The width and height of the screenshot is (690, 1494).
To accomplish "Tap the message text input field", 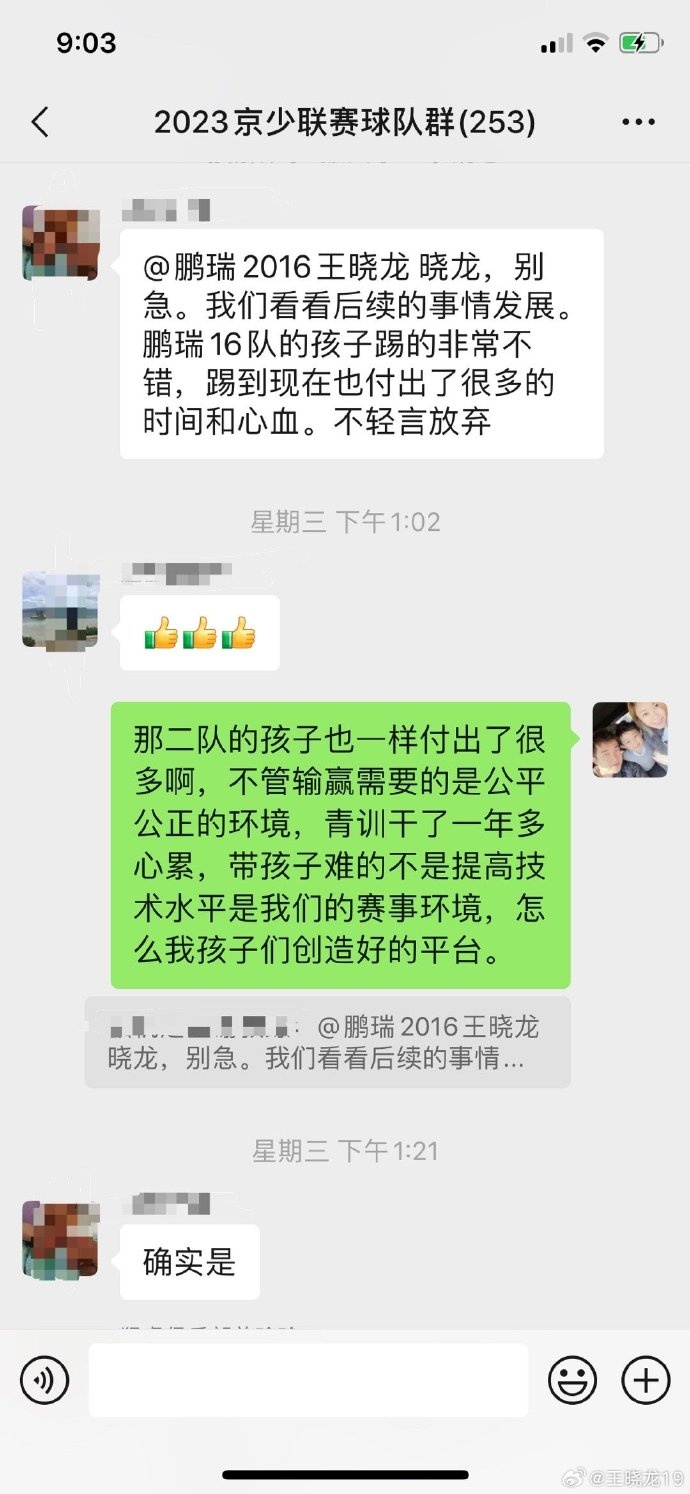I will [308, 1380].
